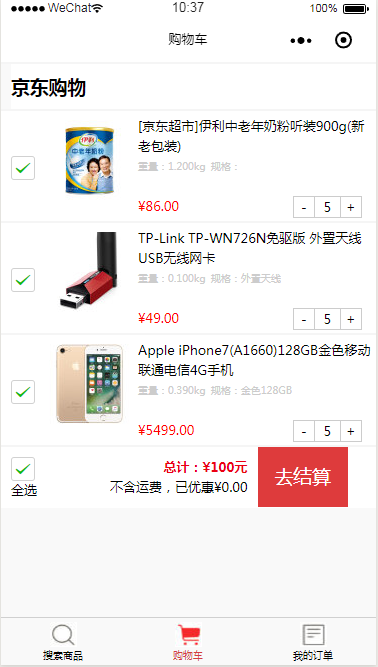Image resolution: width=378 pixels, height=667 pixels.
Task: Uncheck the TP-Link USB无线网卡 checkbox
Action: coord(23,280)
